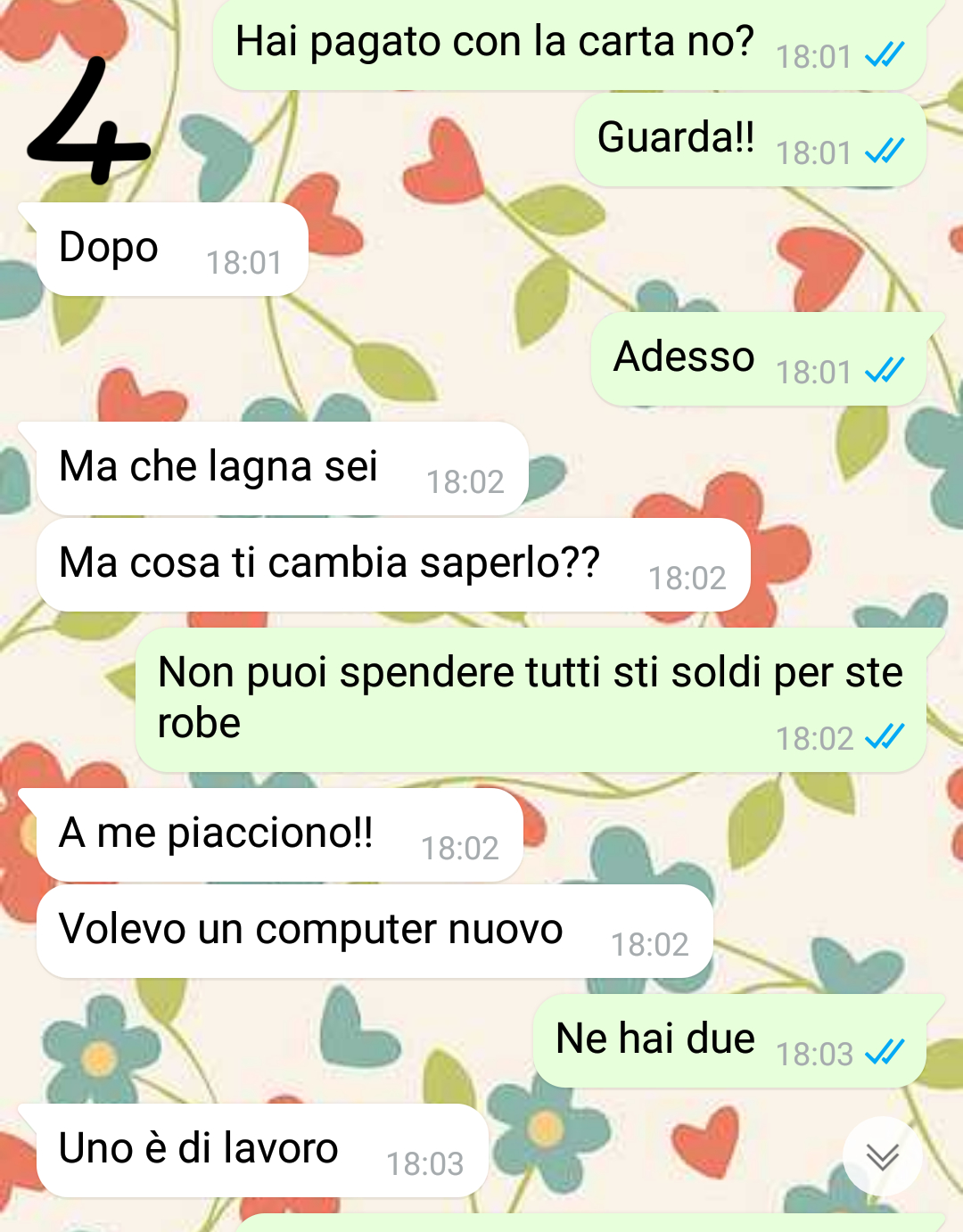Jump to the latest messages using the double-chevron button
963x1232 pixels.
pos(882,1156)
